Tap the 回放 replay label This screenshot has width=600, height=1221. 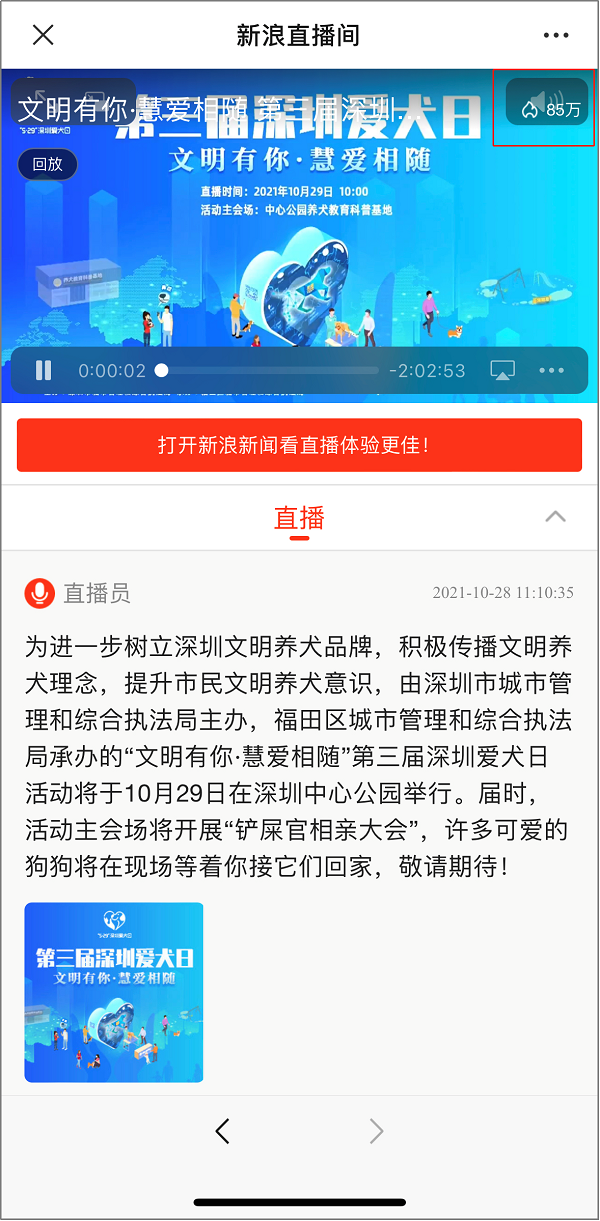click(x=47, y=164)
